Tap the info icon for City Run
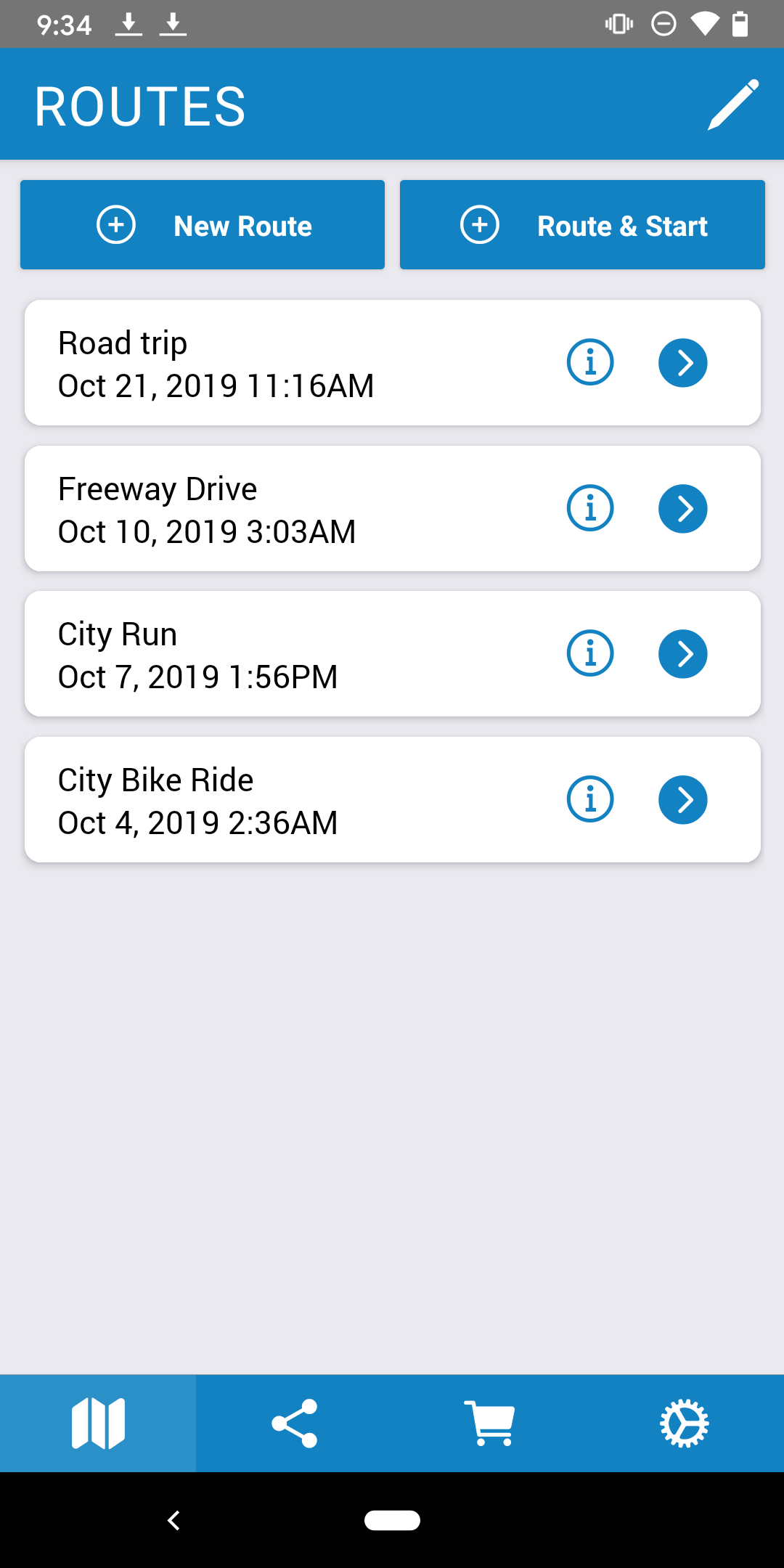 (x=590, y=653)
